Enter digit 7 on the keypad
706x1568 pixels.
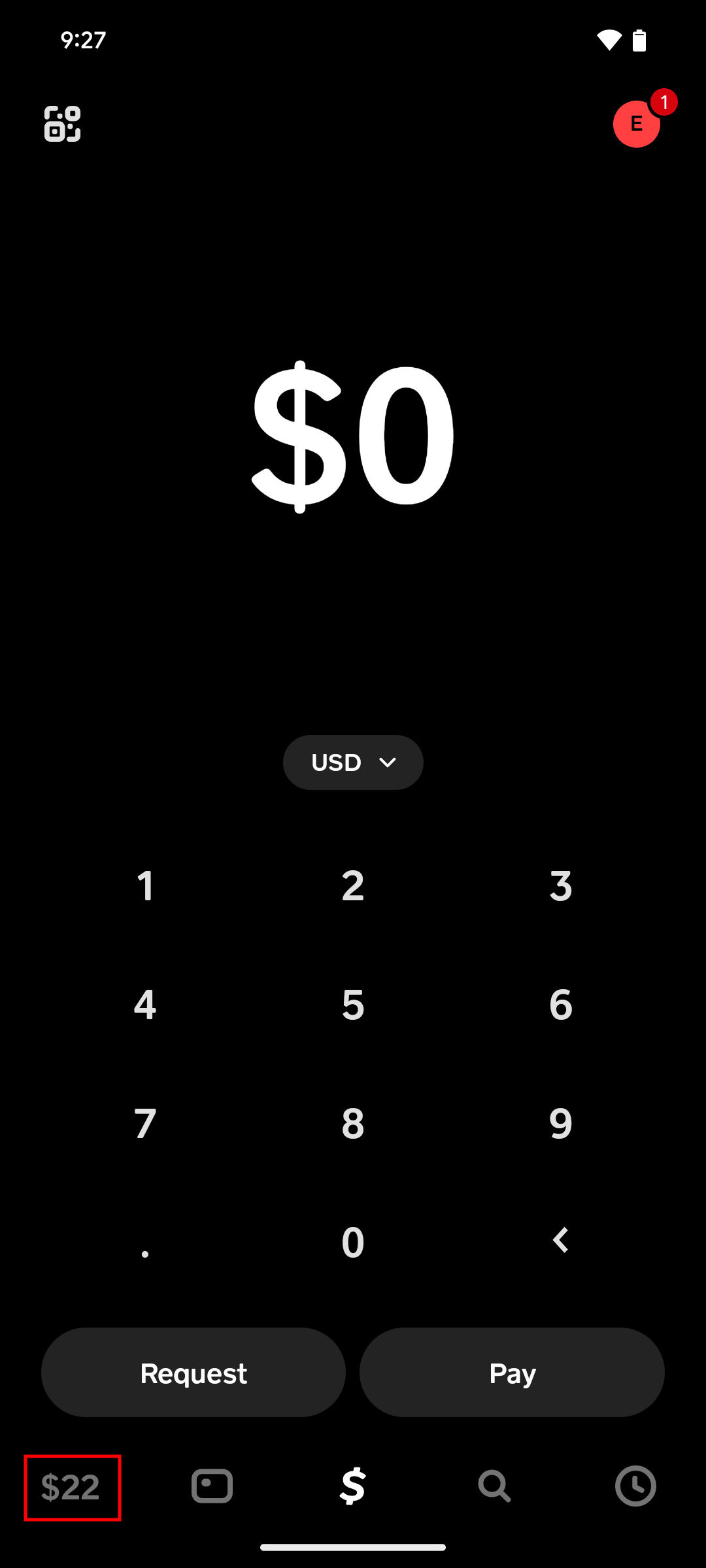coord(145,1124)
